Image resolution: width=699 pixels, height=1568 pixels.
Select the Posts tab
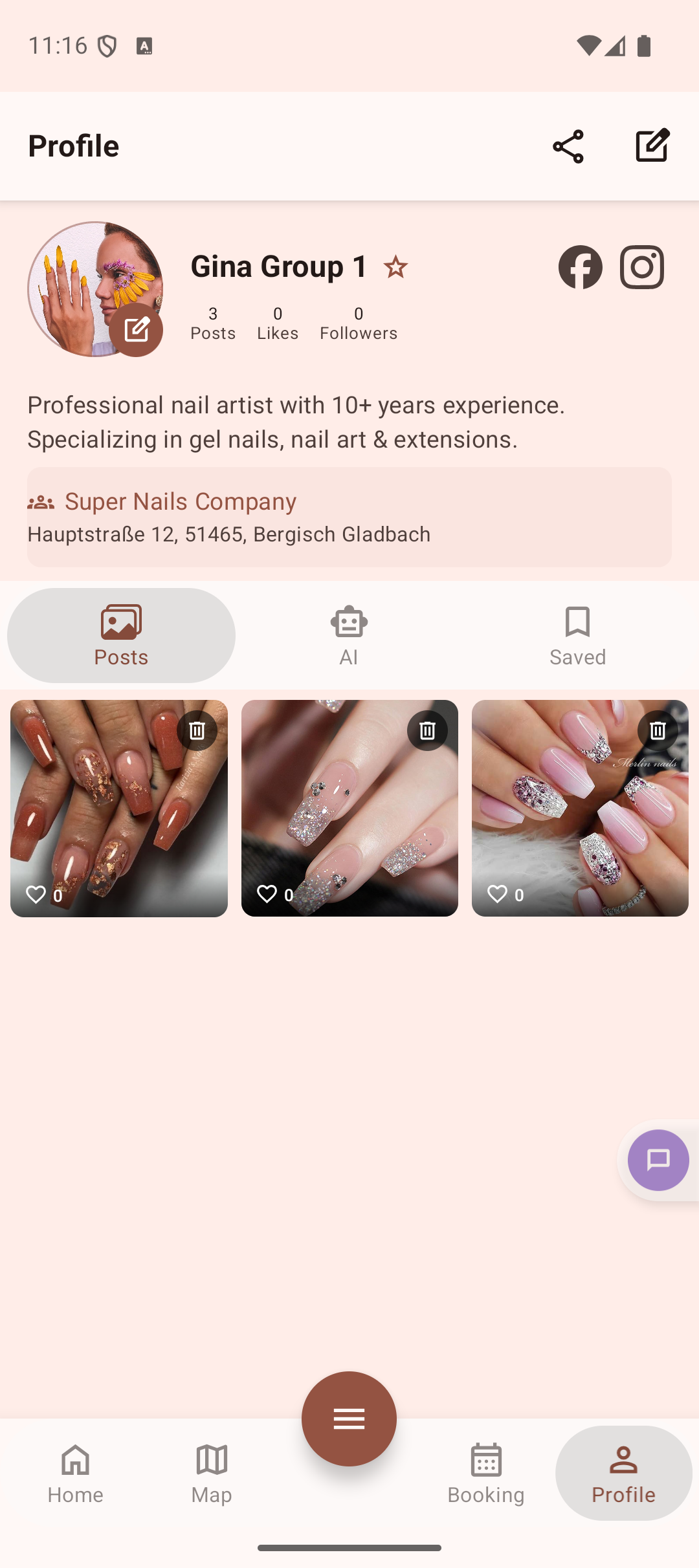pos(121,635)
